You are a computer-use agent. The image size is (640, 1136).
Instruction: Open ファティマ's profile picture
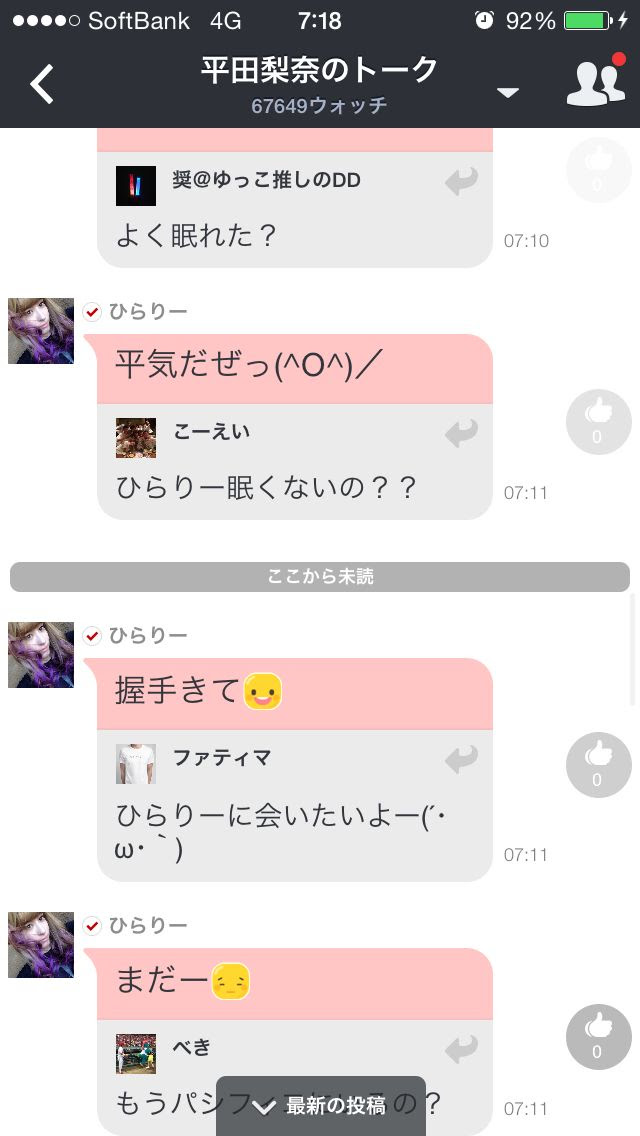pyautogui.click(x=135, y=763)
